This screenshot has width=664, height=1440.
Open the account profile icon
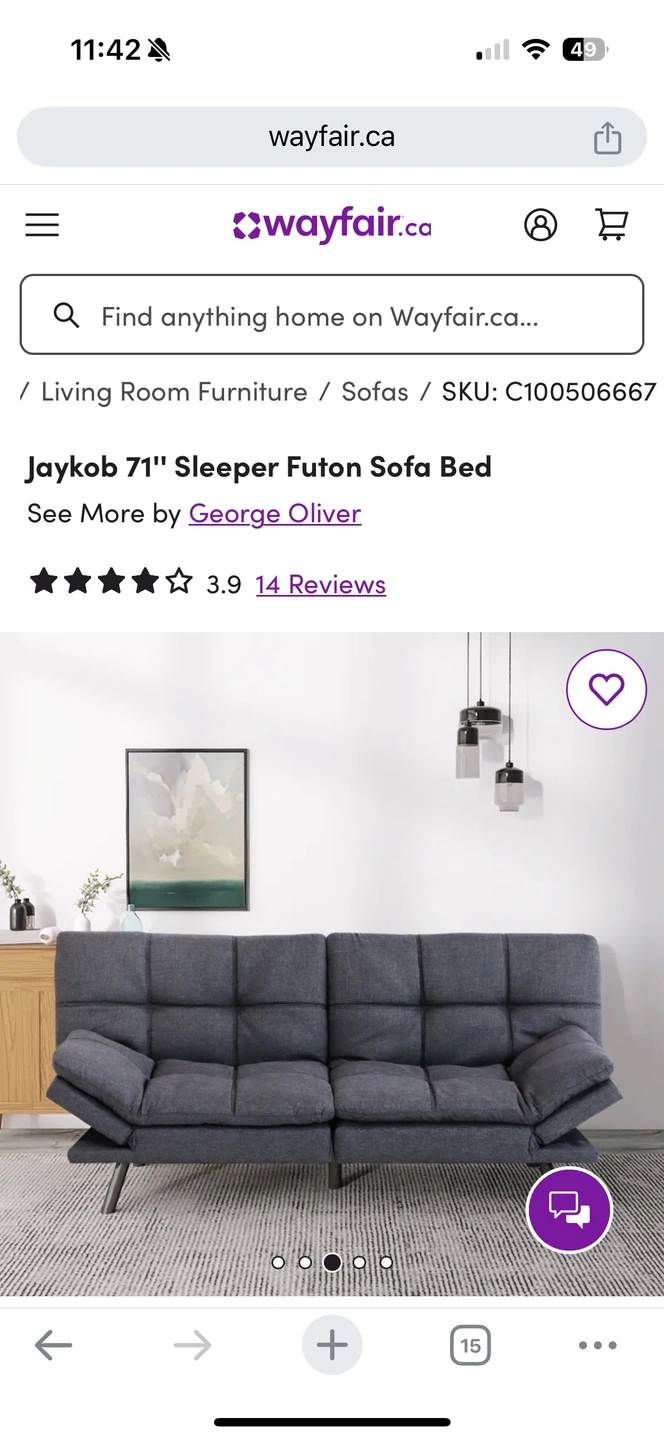[540, 225]
